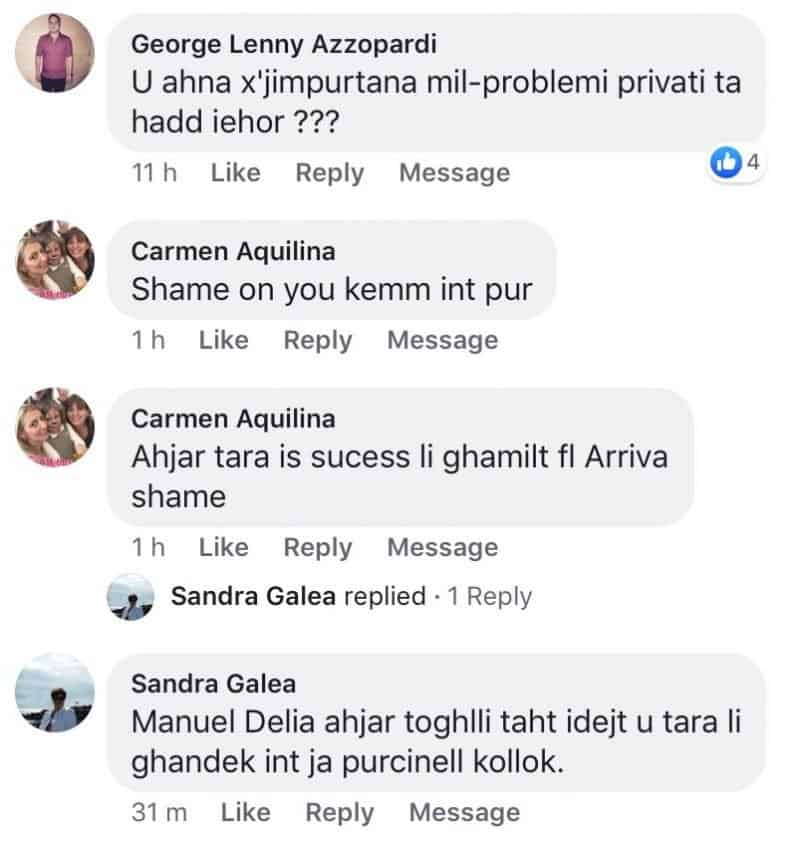The height and width of the screenshot is (853, 800).
Task: Message Carmen from the Arriva comment
Action: point(442,547)
